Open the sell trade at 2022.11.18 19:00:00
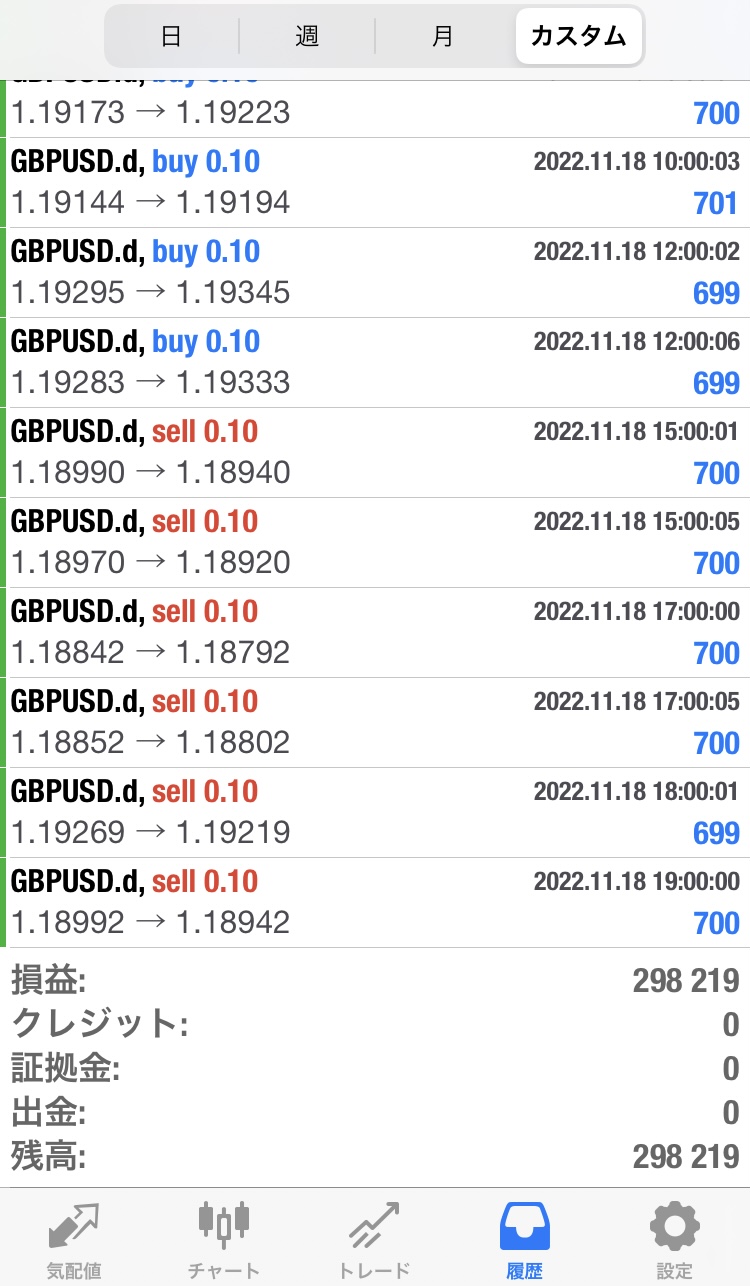750x1286 pixels. coord(375,903)
